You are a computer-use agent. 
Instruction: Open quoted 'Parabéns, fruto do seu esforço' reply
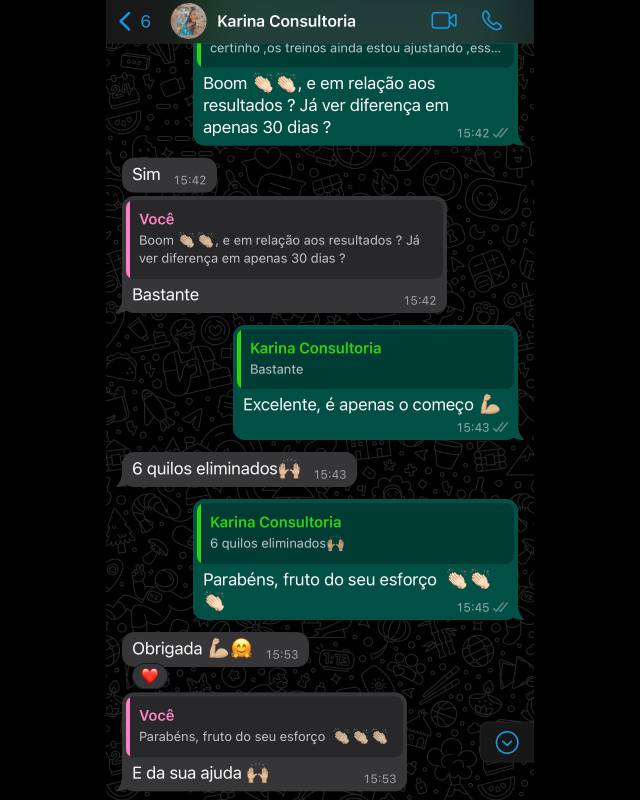[265, 726]
